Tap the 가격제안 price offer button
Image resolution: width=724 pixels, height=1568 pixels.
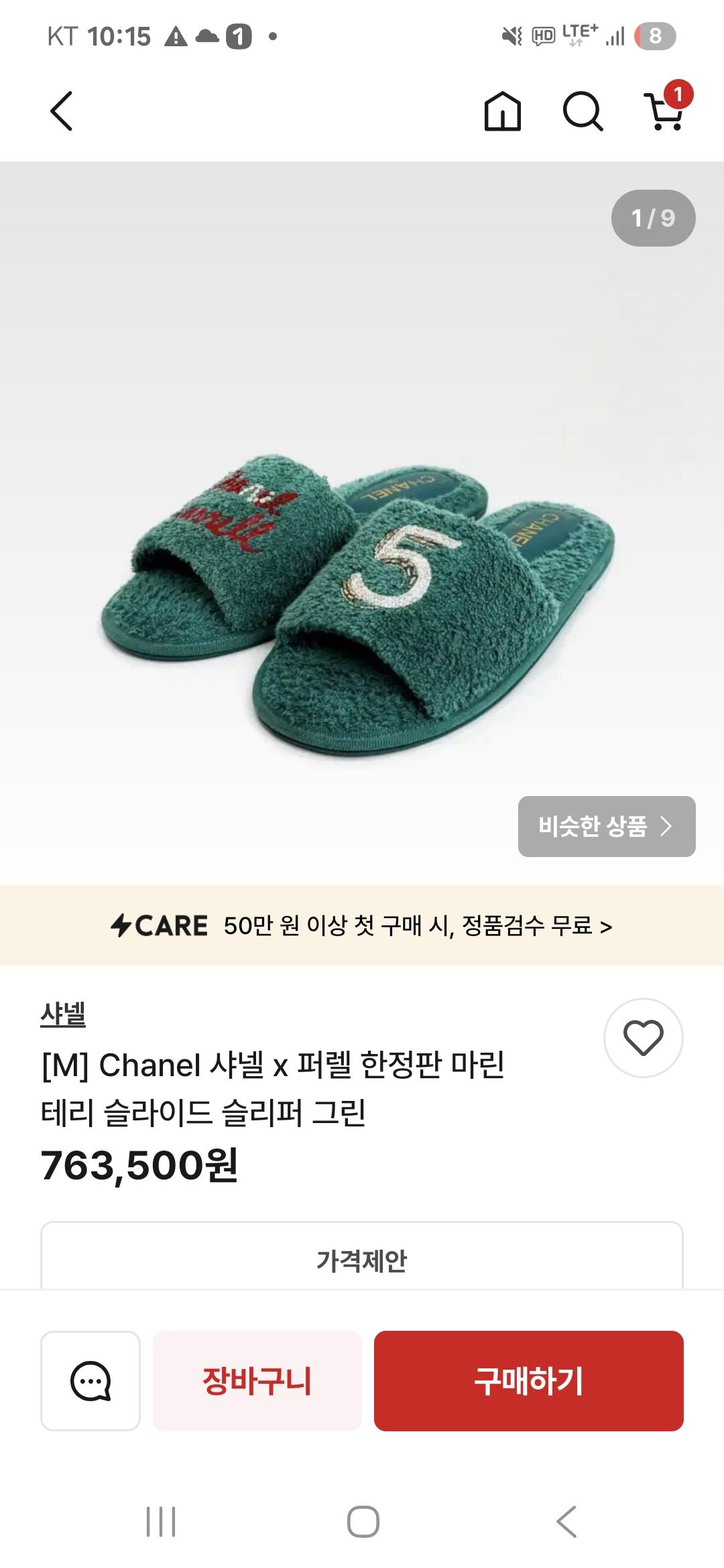(x=362, y=1260)
